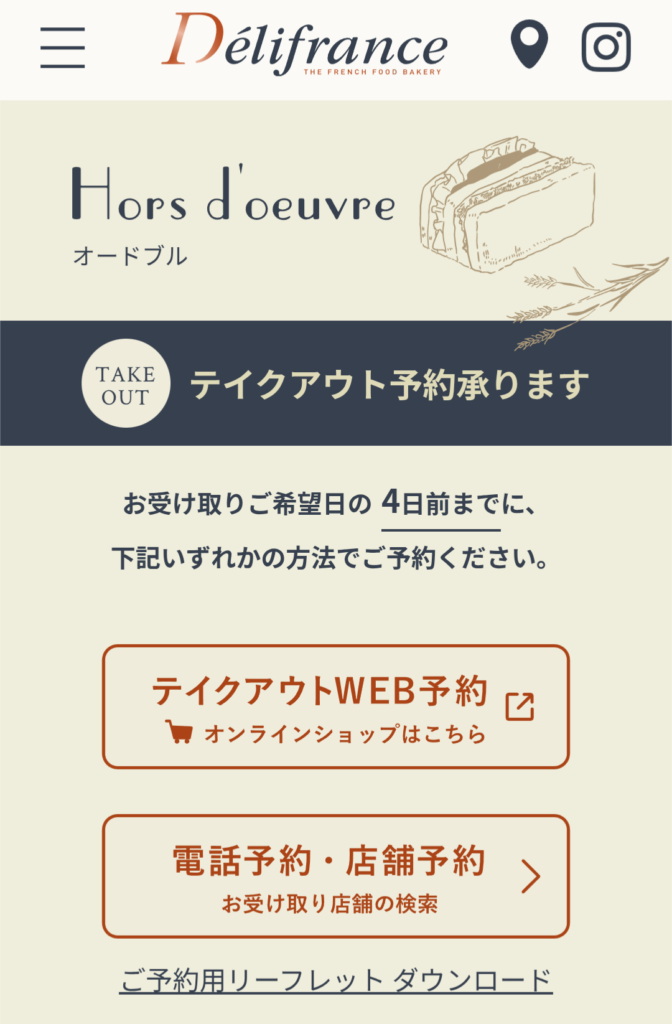Open the store locator pin icon
The width and height of the screenshot is (672, 1024).
(x=529, y=46)
